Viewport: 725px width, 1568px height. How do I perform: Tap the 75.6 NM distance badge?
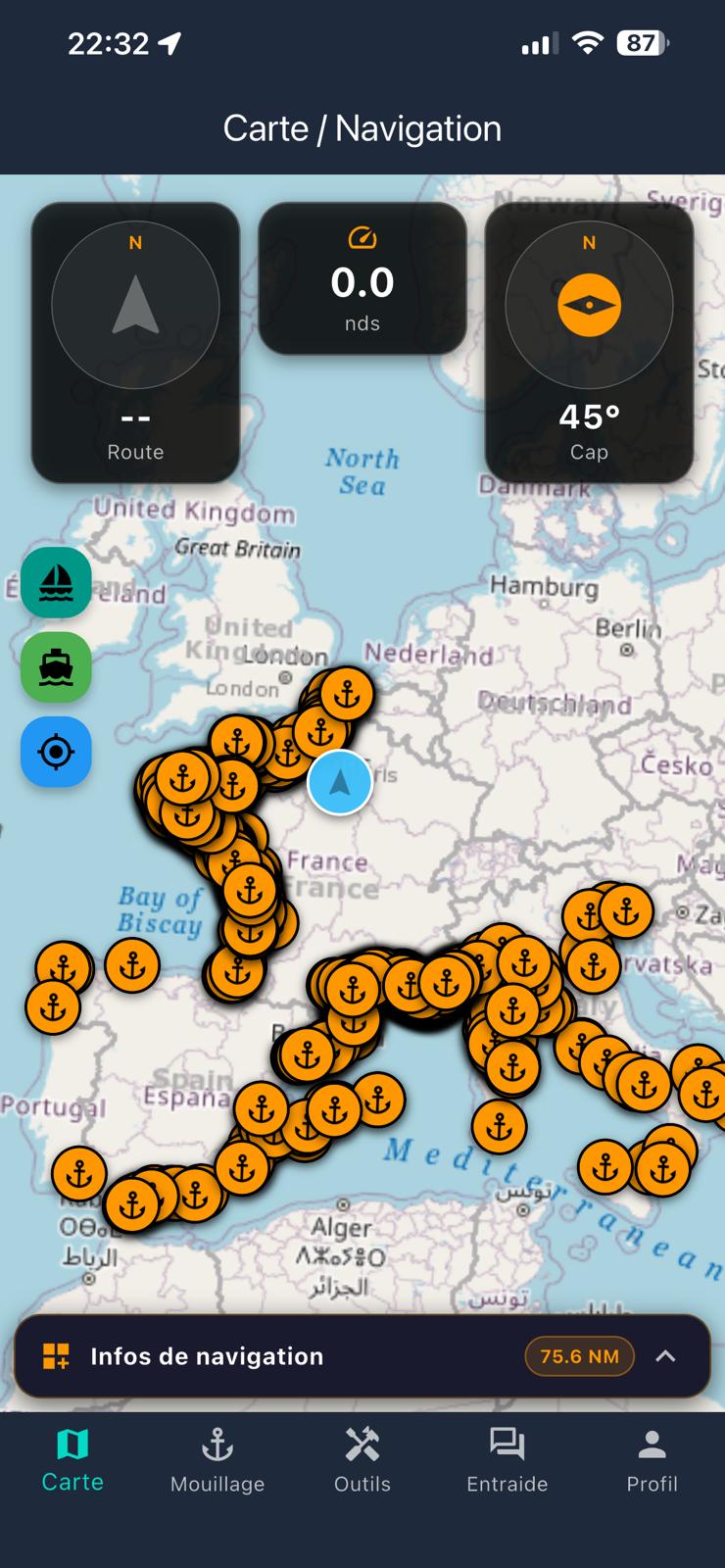tap(579, 1356)
